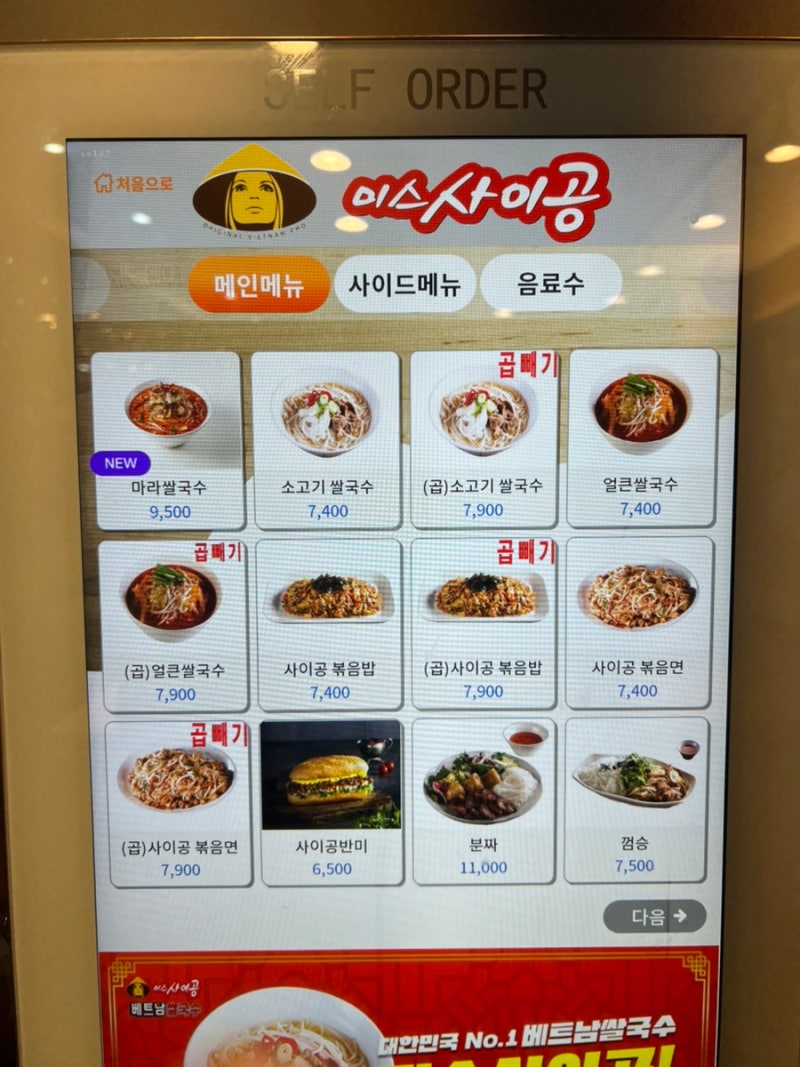This screenshot has width=800, height=1067.
Task: Go to next page with 다음
Action: [655, 916]
